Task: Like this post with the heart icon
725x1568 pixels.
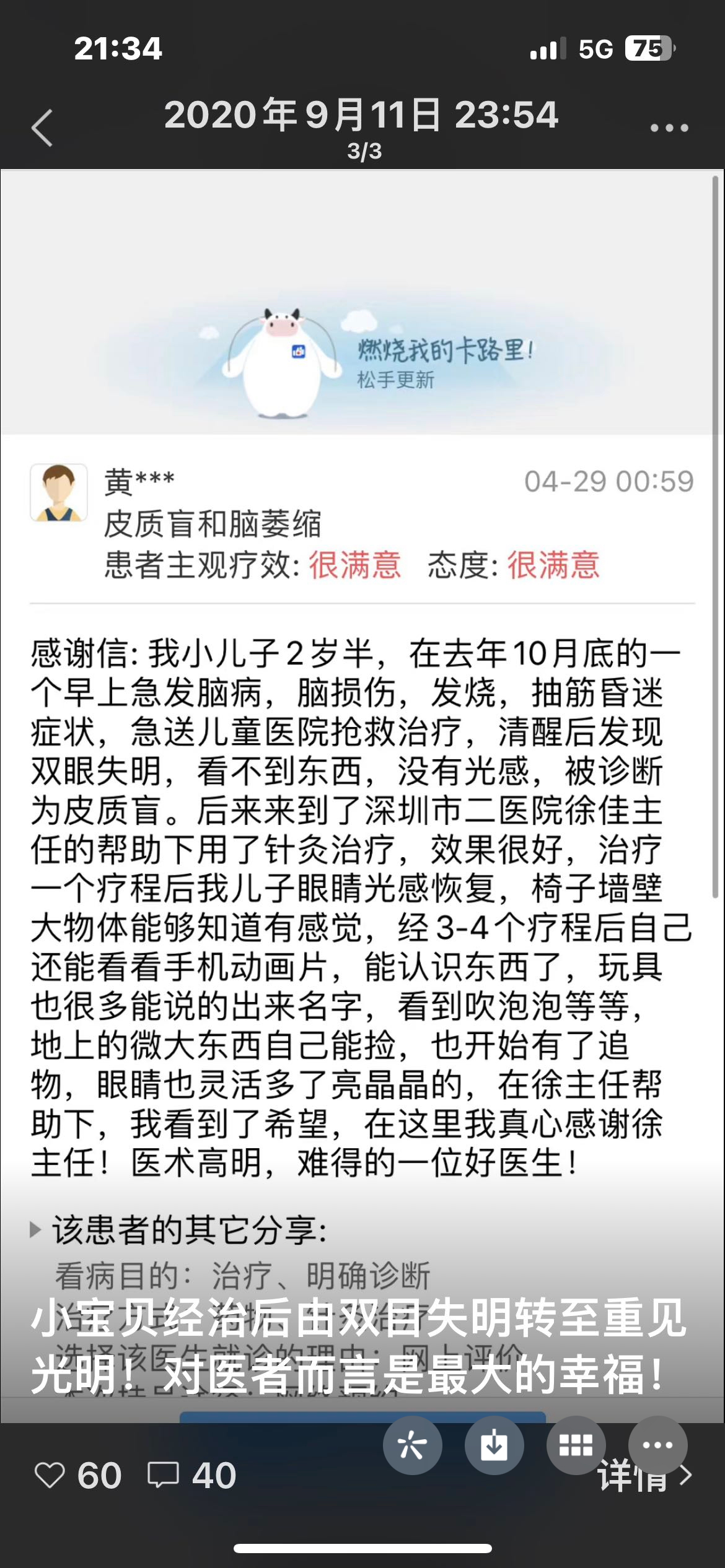Action: point(50,1476)
